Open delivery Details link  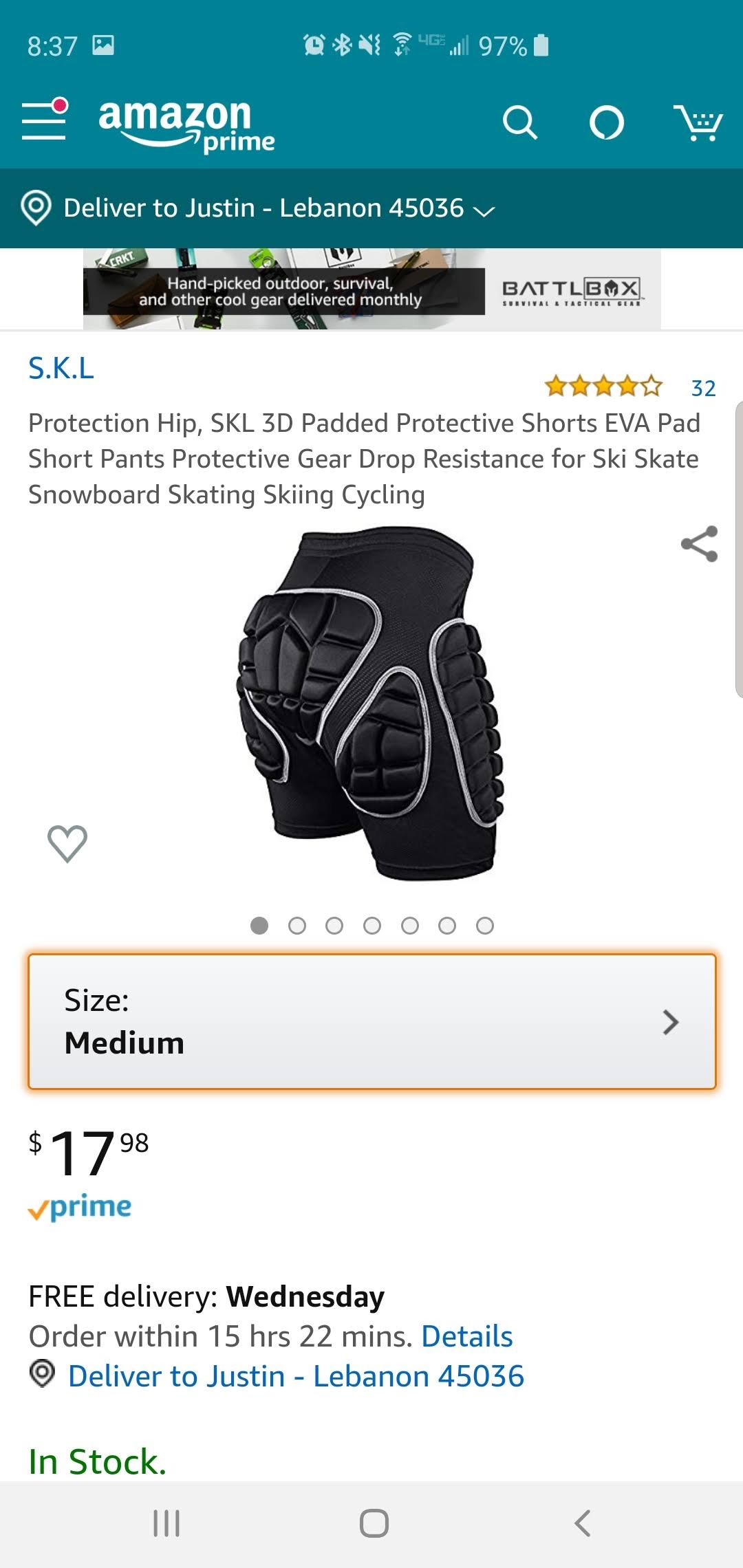466,1336
